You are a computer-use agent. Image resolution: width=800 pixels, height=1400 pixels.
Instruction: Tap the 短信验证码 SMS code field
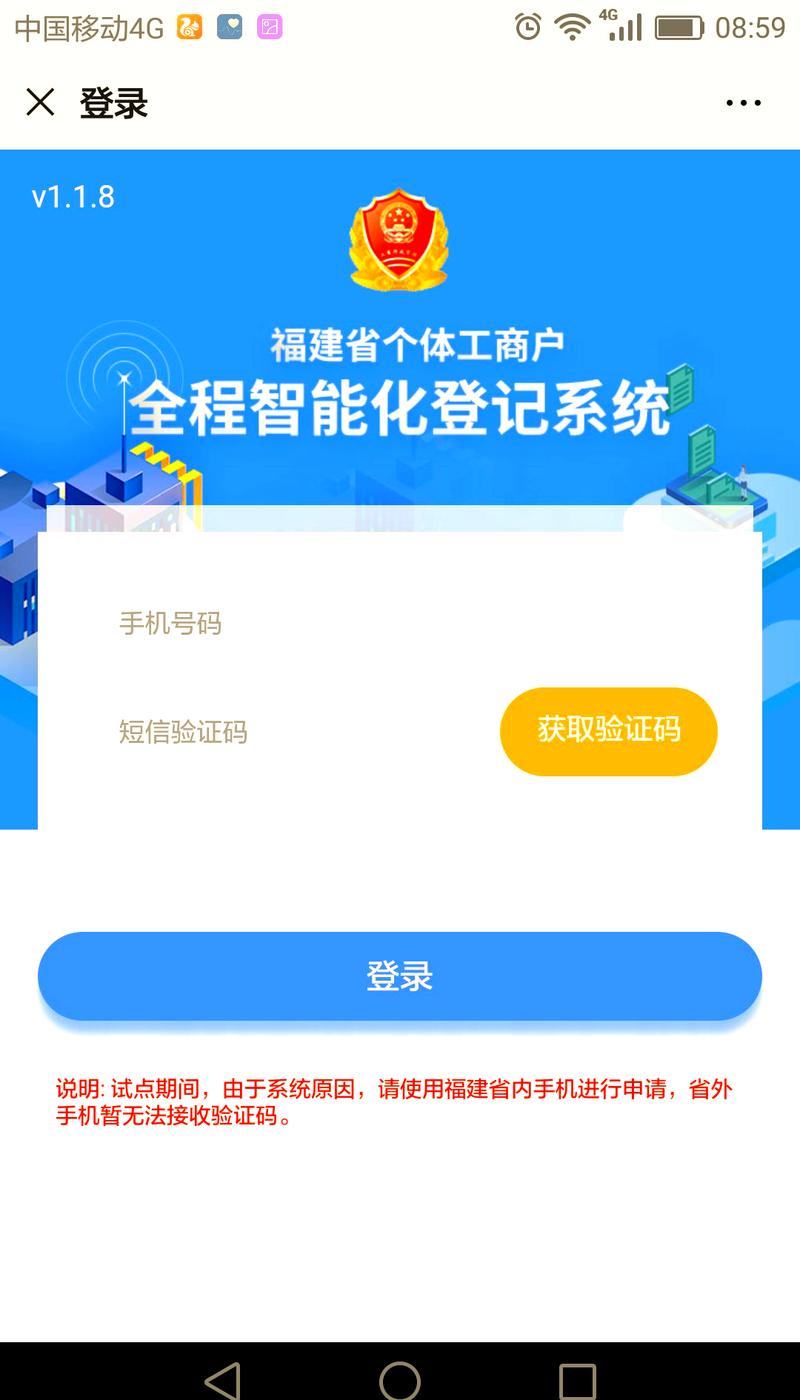[x=250, y=731]
